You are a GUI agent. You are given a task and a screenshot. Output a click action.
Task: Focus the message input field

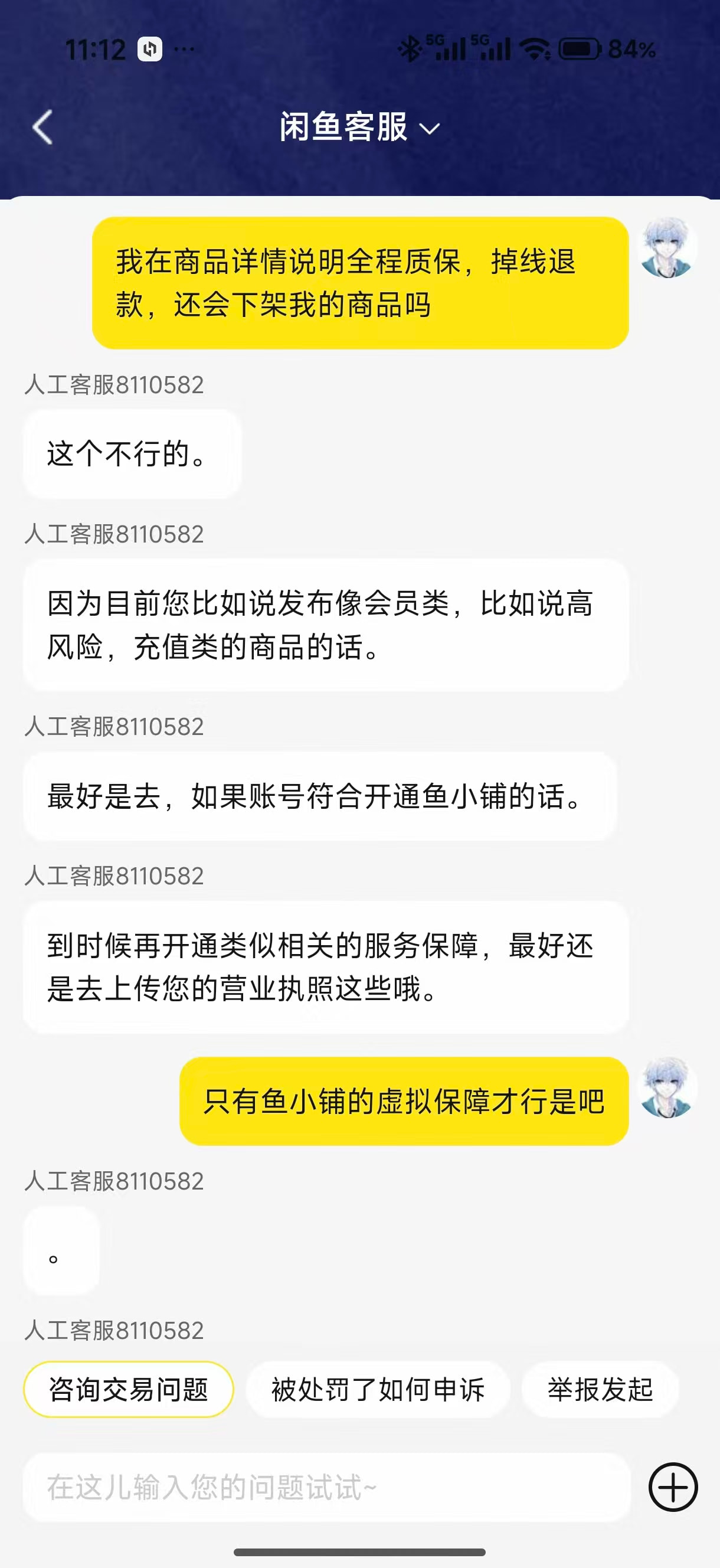pos(327,1488)
